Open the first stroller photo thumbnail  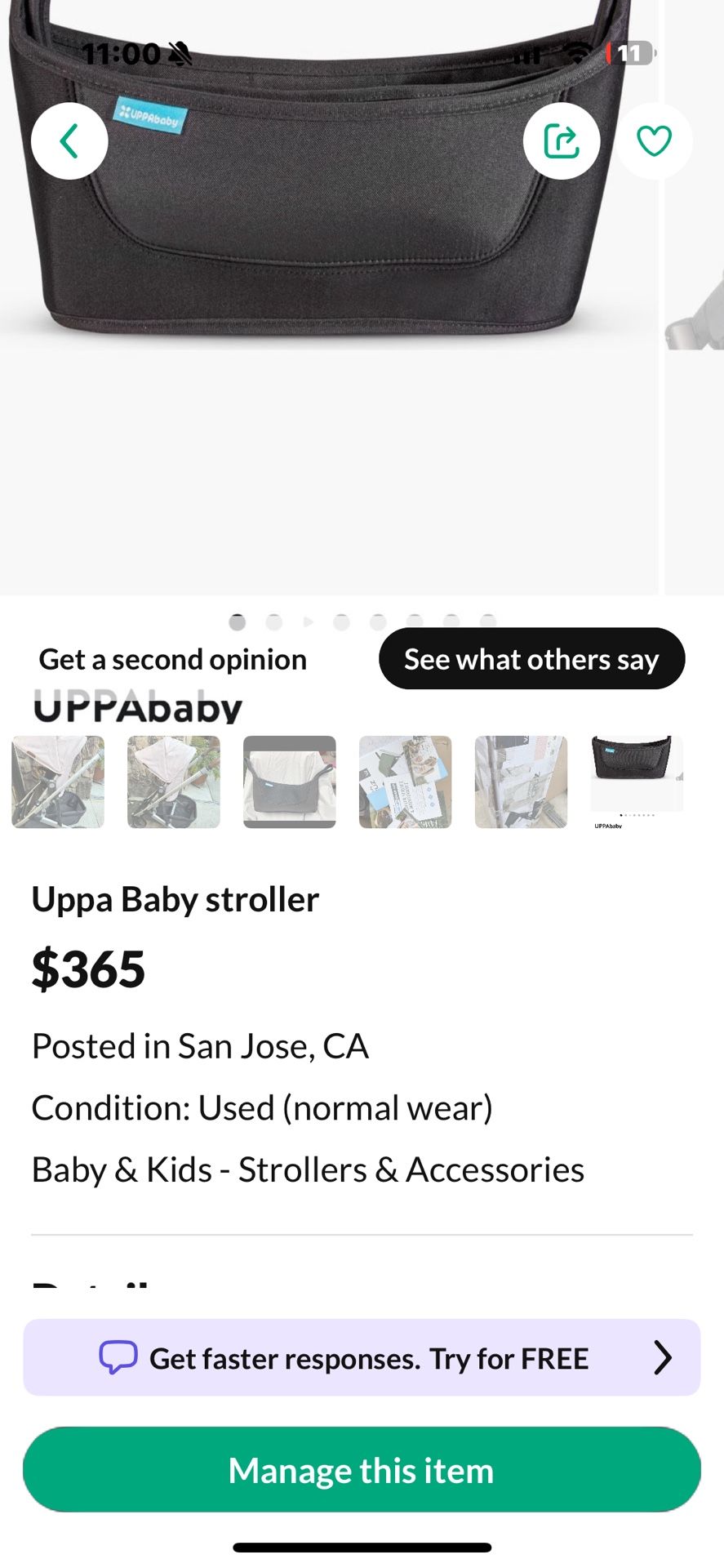tap(56, 782)
